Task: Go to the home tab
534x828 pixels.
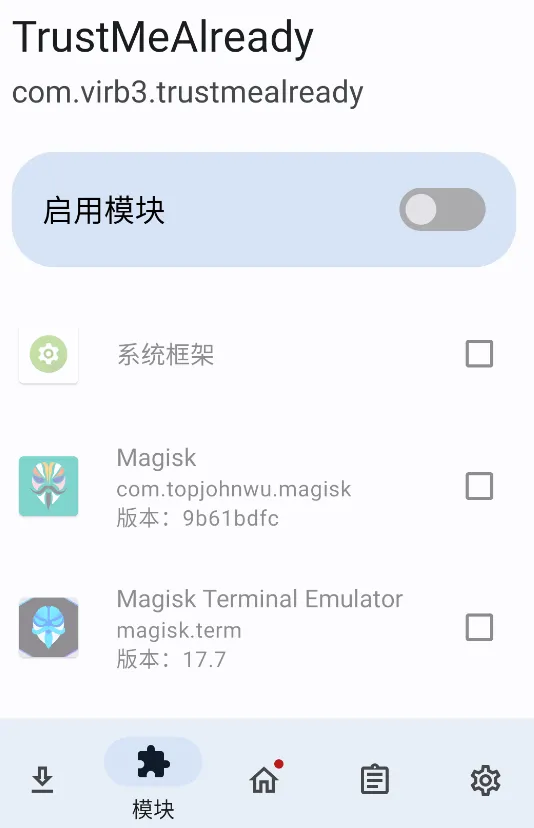Action: 264,779
